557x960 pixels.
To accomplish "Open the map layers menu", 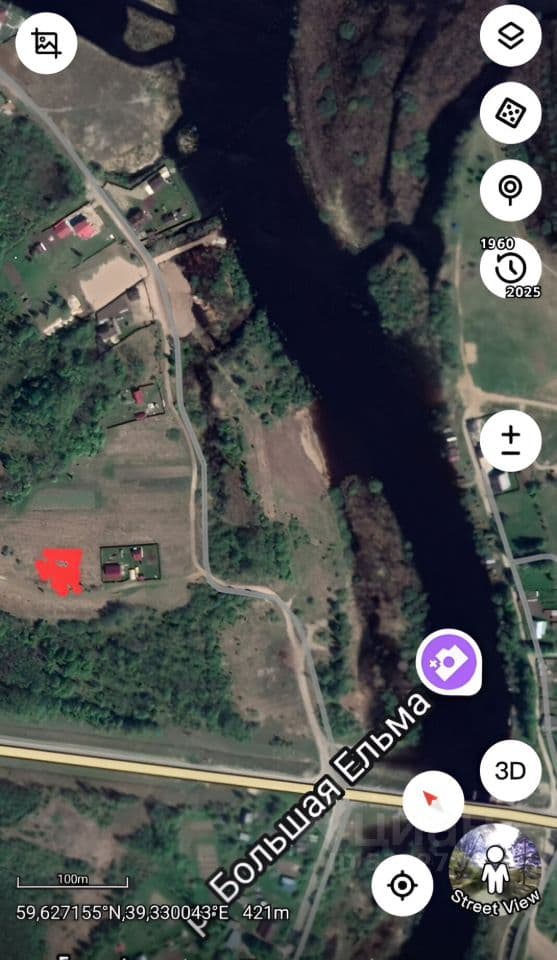I will point(510,36).
